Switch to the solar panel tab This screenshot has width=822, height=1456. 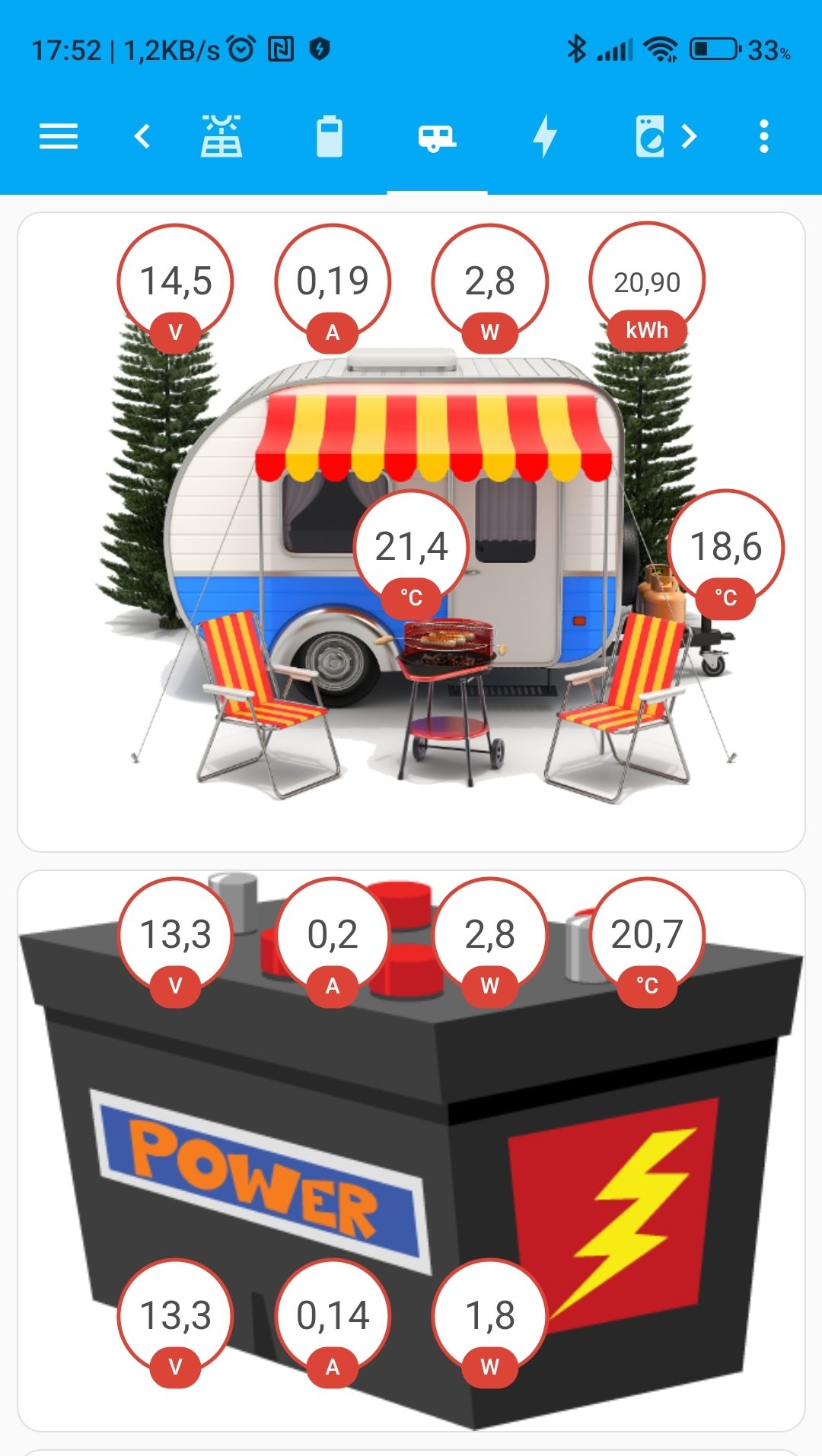click(x=221, y=137)
